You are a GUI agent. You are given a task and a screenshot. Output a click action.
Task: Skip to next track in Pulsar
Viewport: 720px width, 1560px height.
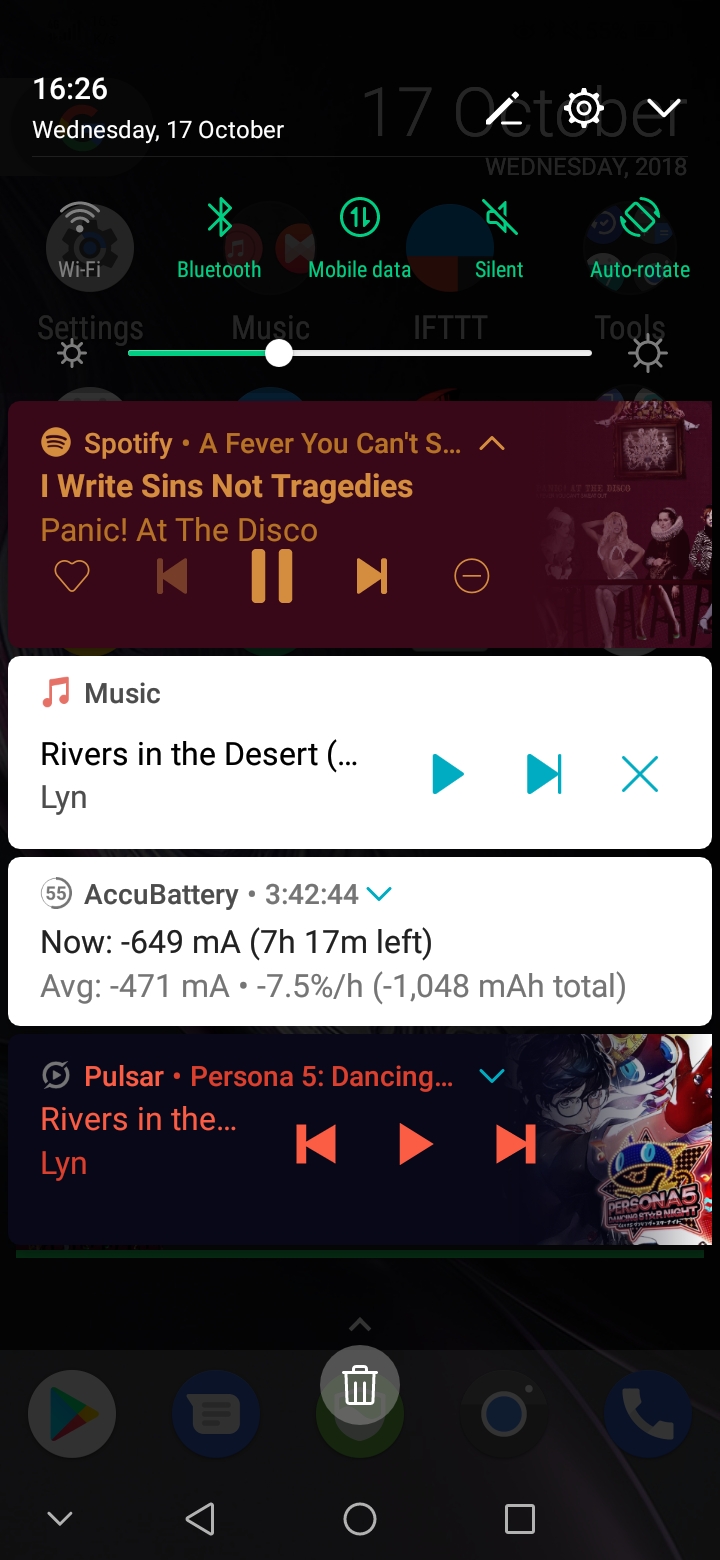click(516, 1144)
